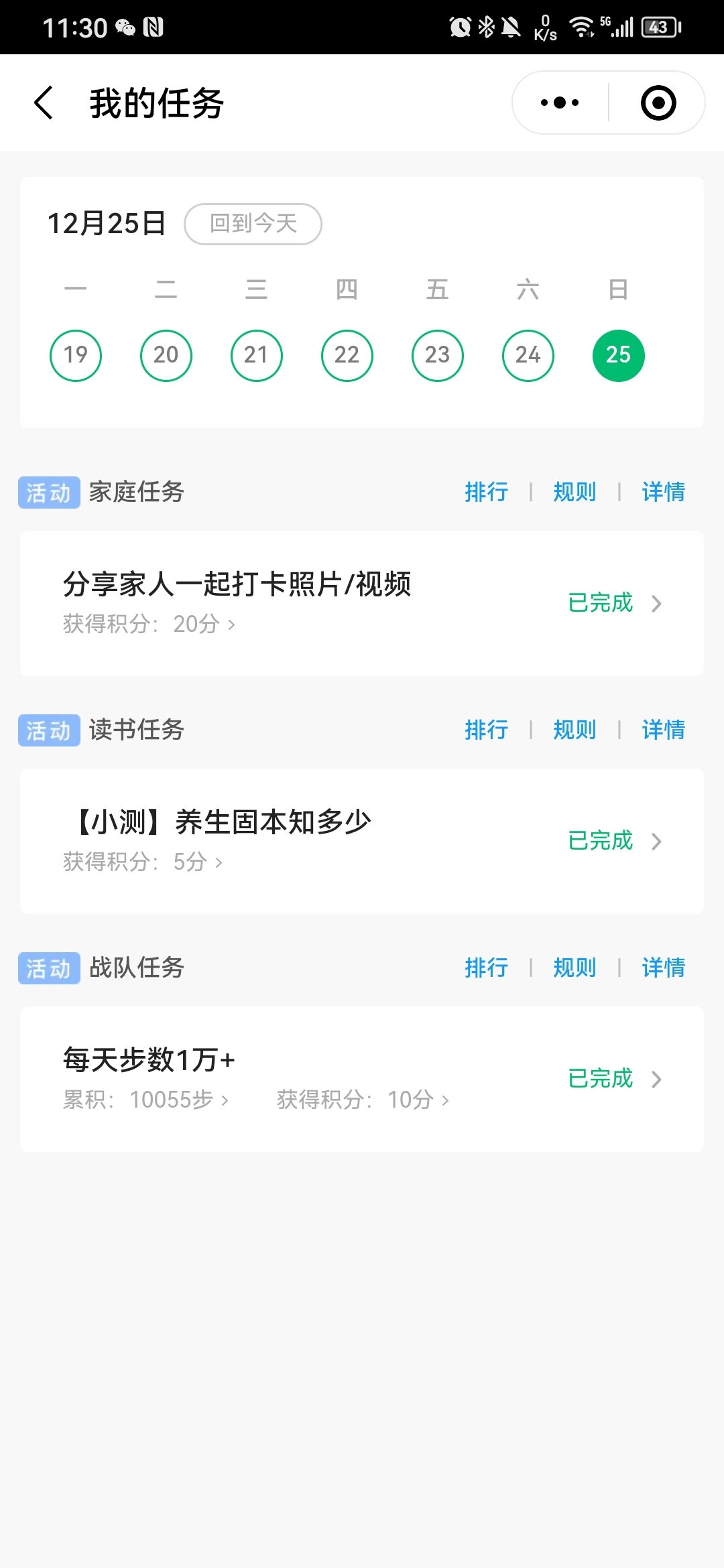Open the mini program three-dot menu
Image resolution: width=724 pixels, height=1568 pixels.
(x=560, y=103)
